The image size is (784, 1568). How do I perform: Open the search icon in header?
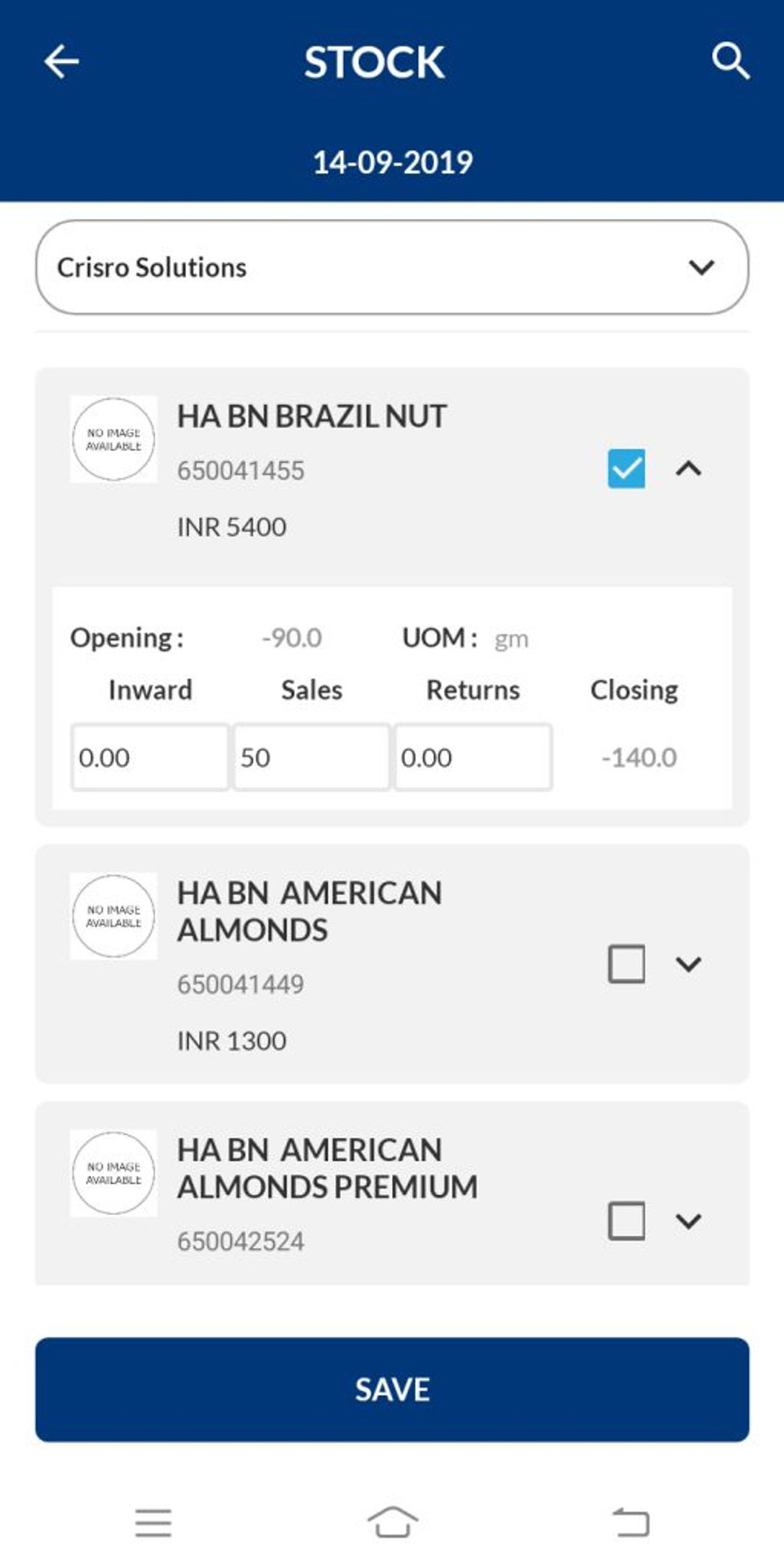point(730,61)
